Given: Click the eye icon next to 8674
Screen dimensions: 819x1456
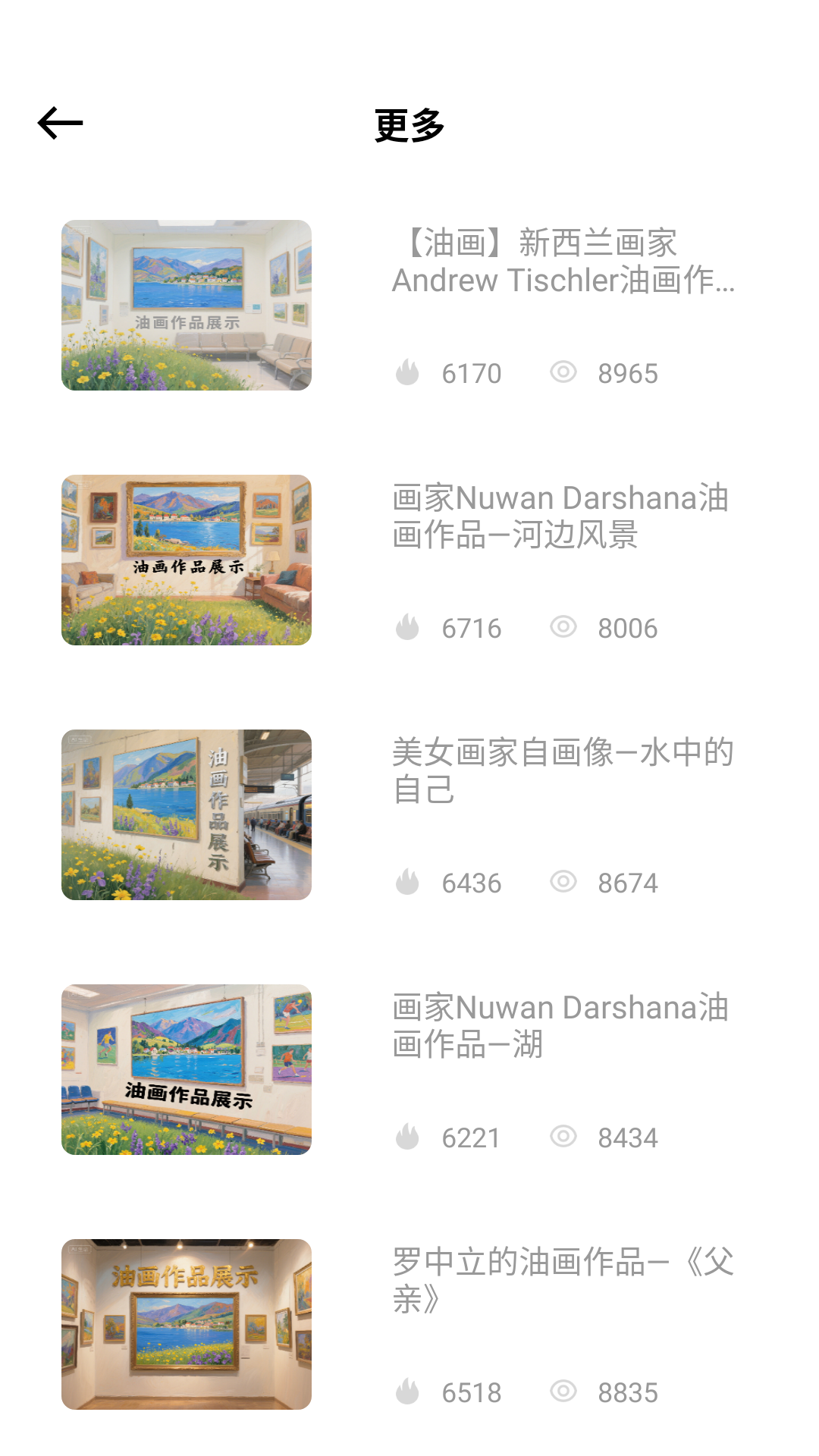Looking at the screenshot, I should point(563,882).
